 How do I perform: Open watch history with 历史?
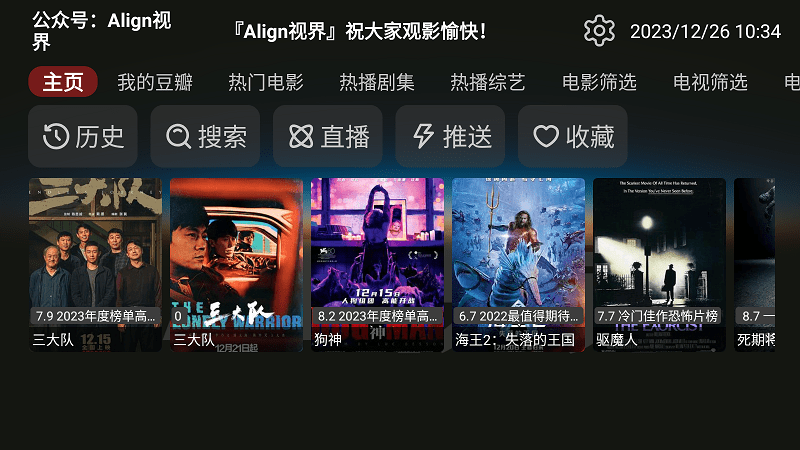[x=84, y=136]
